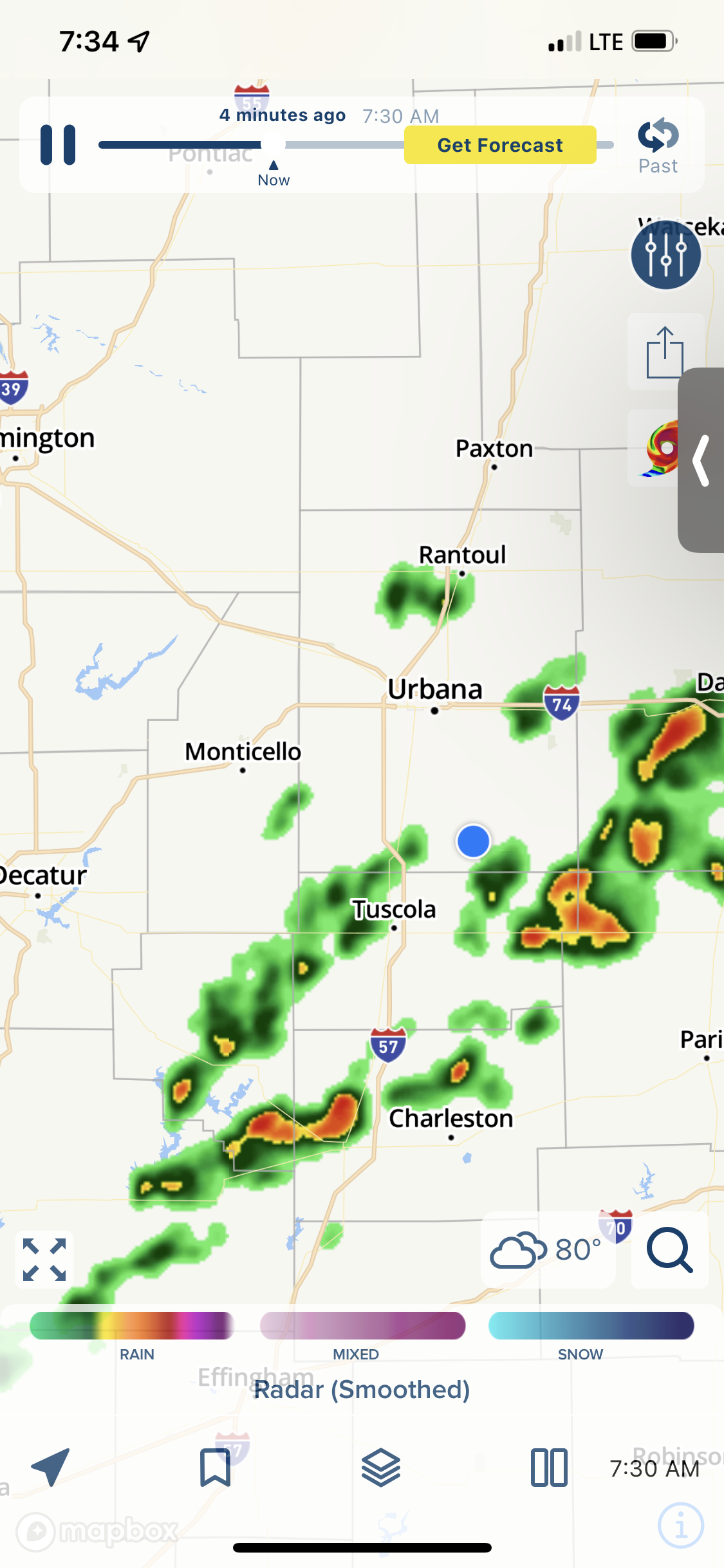The width and height of the screenshot is (724, 1568).
Task: Center map on my location arrow
Action: (x=50, y=1468)
